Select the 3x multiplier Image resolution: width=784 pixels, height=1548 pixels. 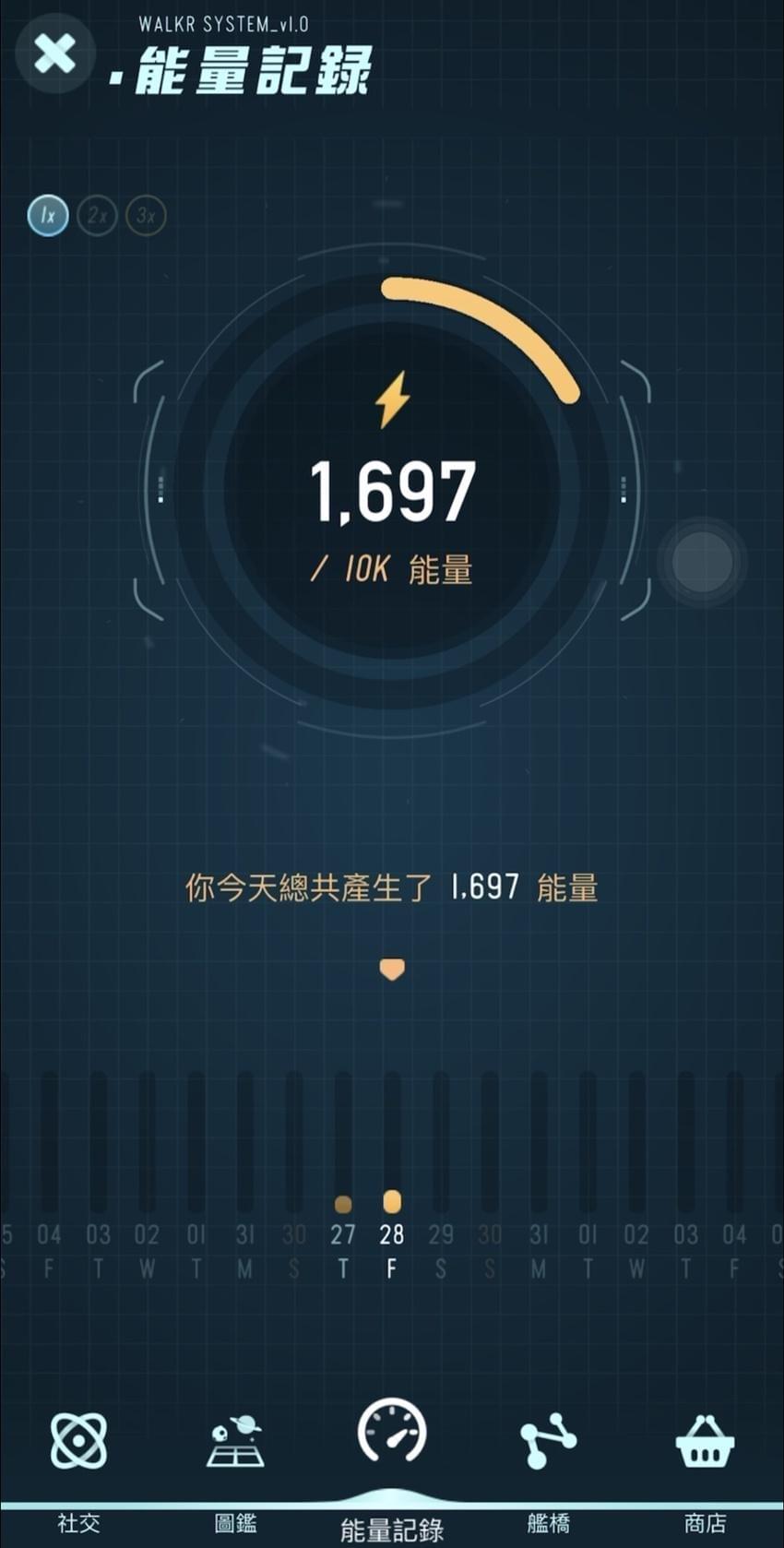(x=146, y=216)
